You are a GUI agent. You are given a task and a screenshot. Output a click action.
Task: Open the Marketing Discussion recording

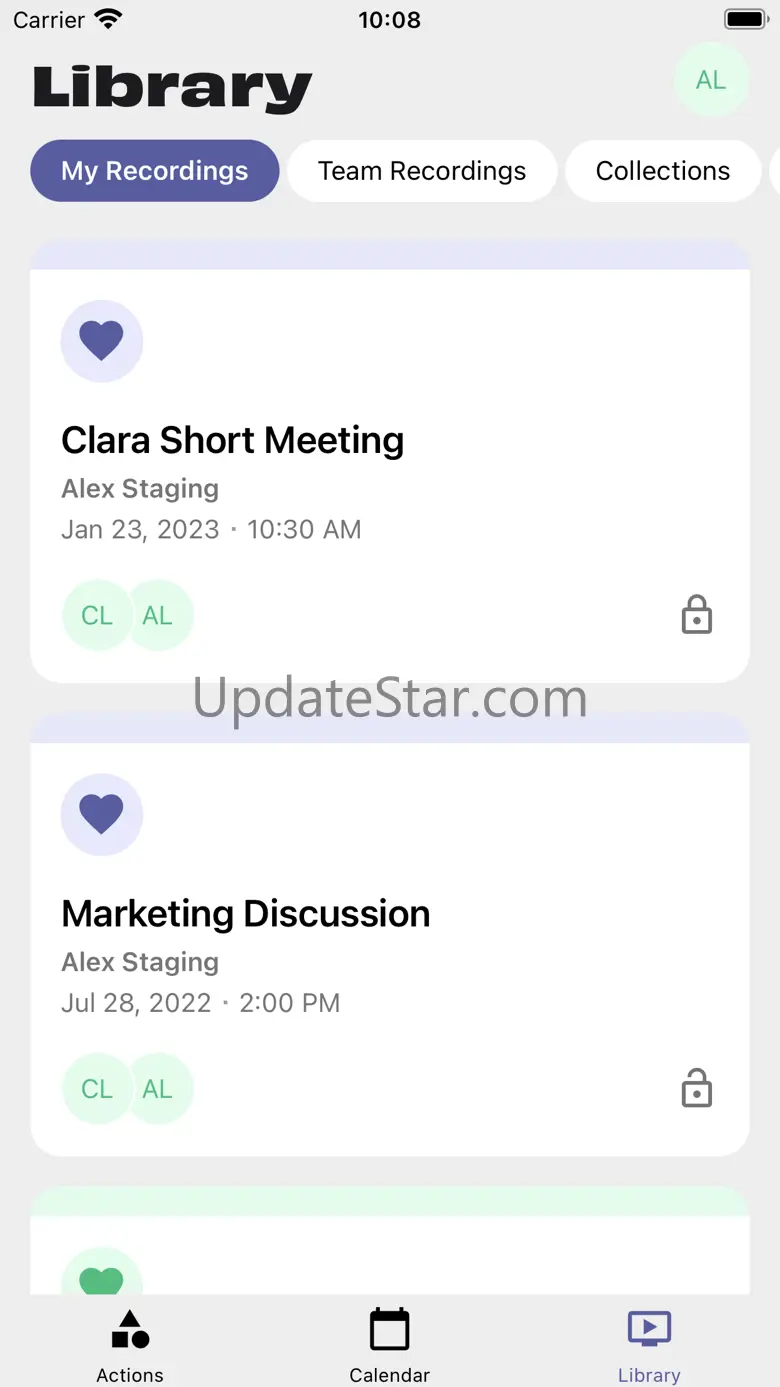coord(245,914)
